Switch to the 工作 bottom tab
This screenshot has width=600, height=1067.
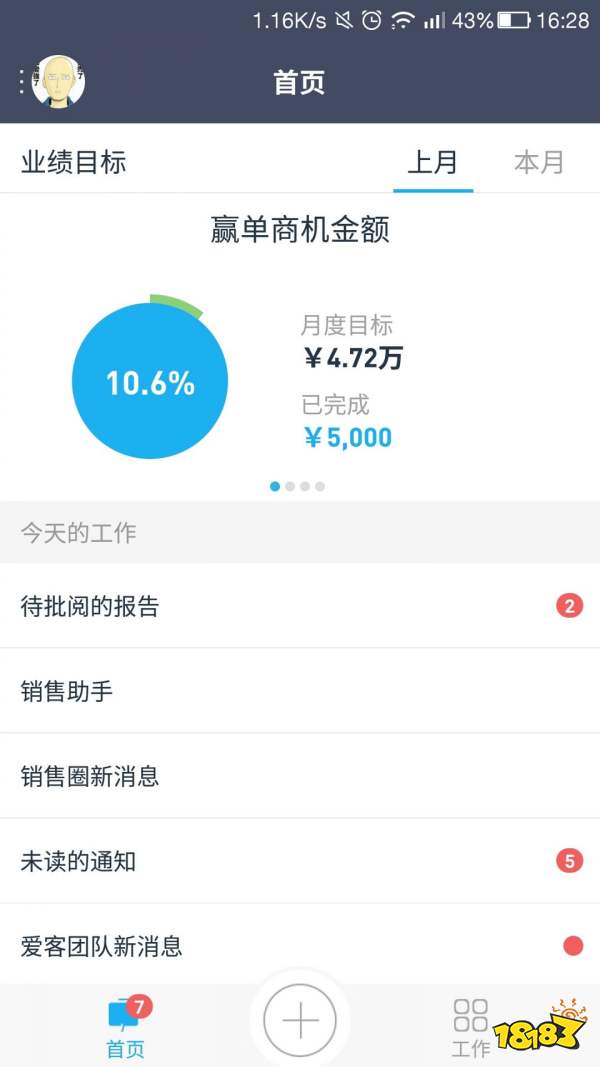click(x=471, y=1028)
